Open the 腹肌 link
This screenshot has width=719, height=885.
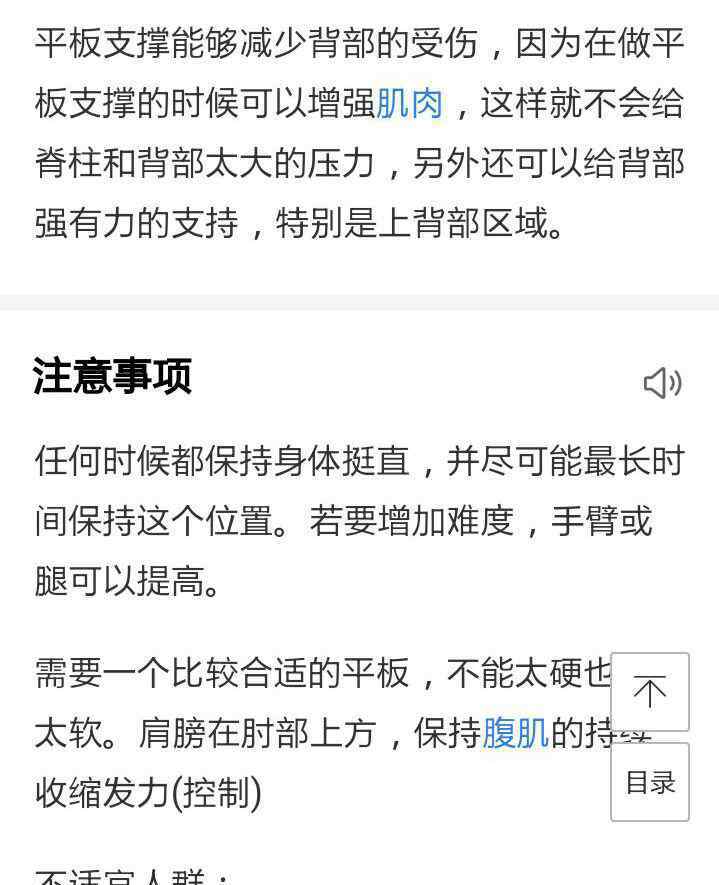tap(516, 733)
